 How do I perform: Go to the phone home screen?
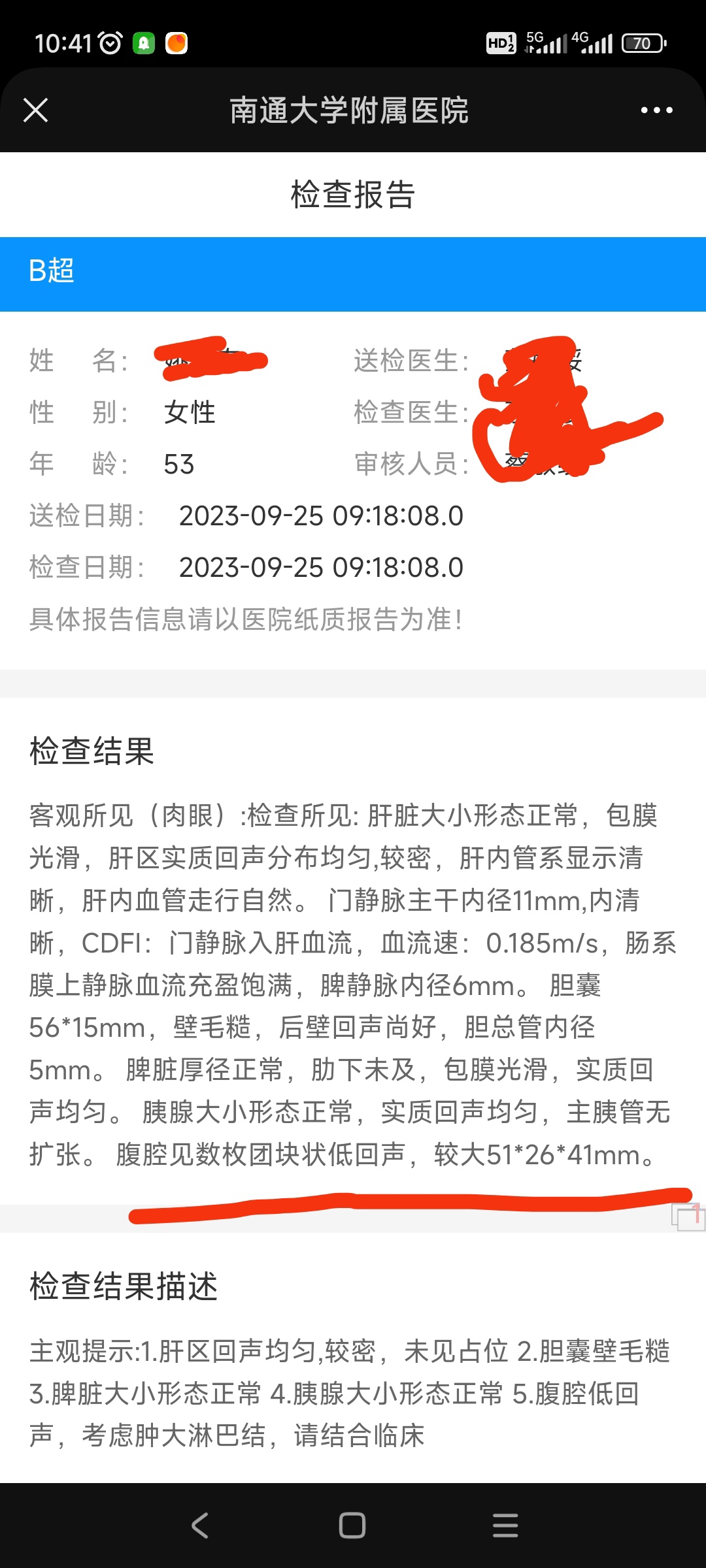pos(352,1526)
